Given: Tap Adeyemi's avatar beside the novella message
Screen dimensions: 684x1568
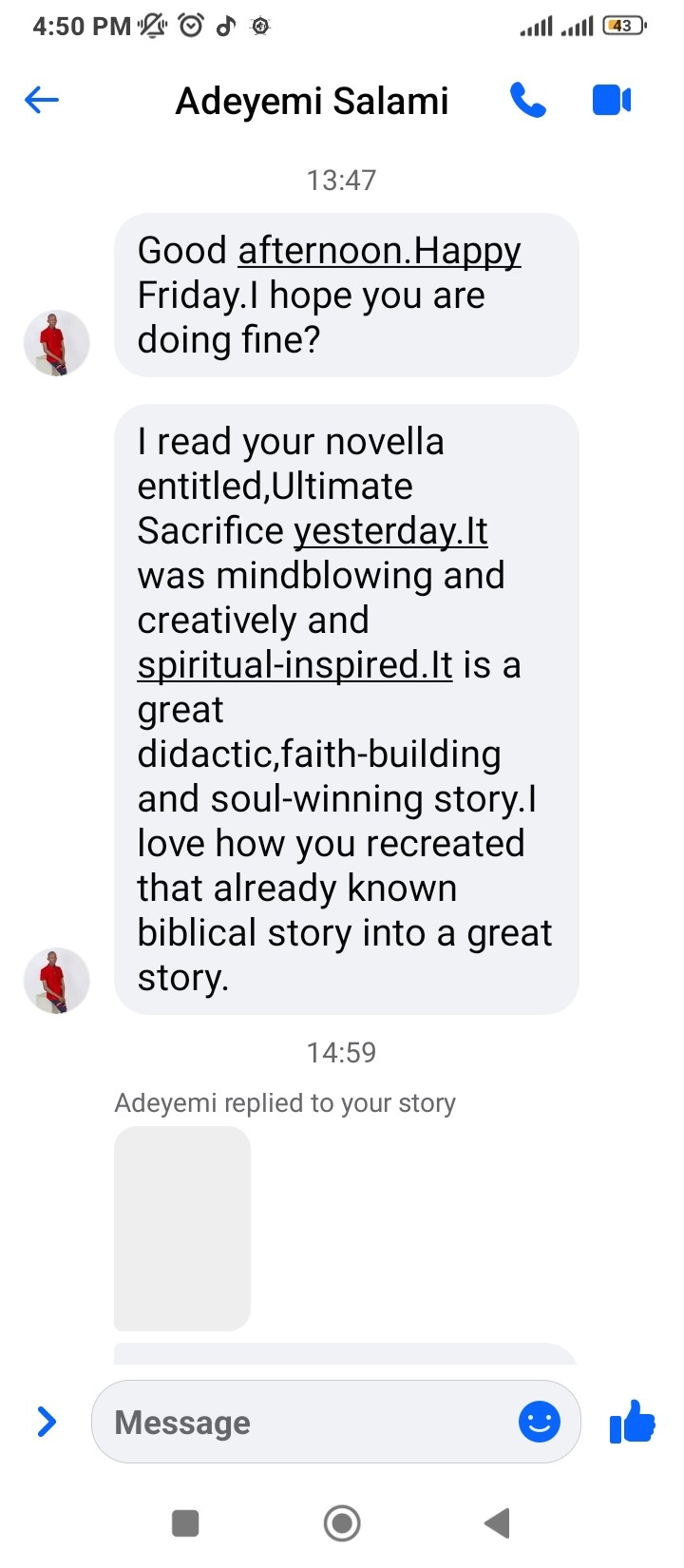Looking at the screenshot, I should (57, 981).
